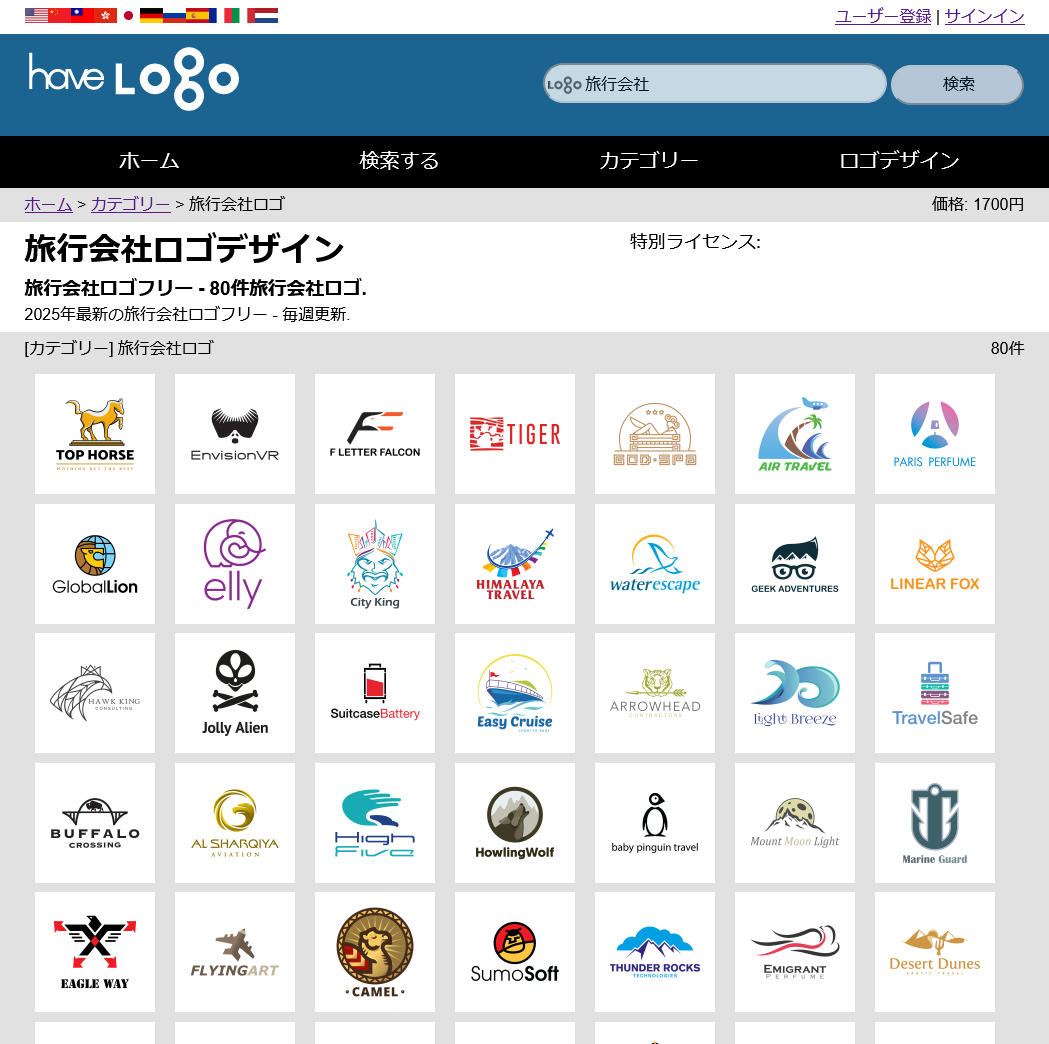Open the Desert Dunes logo tile
The height and width of the screenshot is (1044, 1049).
(935, 952)
